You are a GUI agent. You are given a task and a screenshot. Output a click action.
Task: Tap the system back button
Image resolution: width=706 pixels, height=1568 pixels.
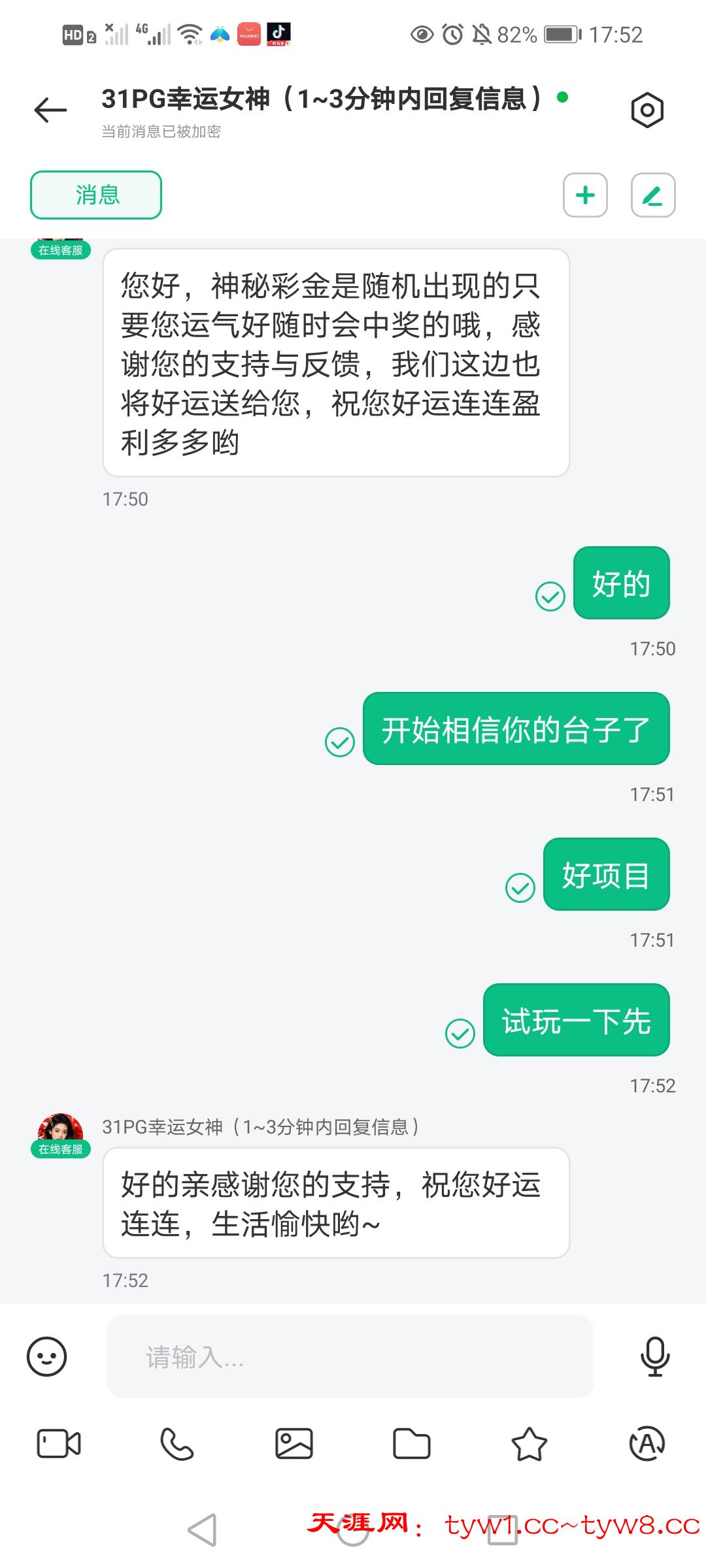pyautogui.click(x=202, y=1530)
